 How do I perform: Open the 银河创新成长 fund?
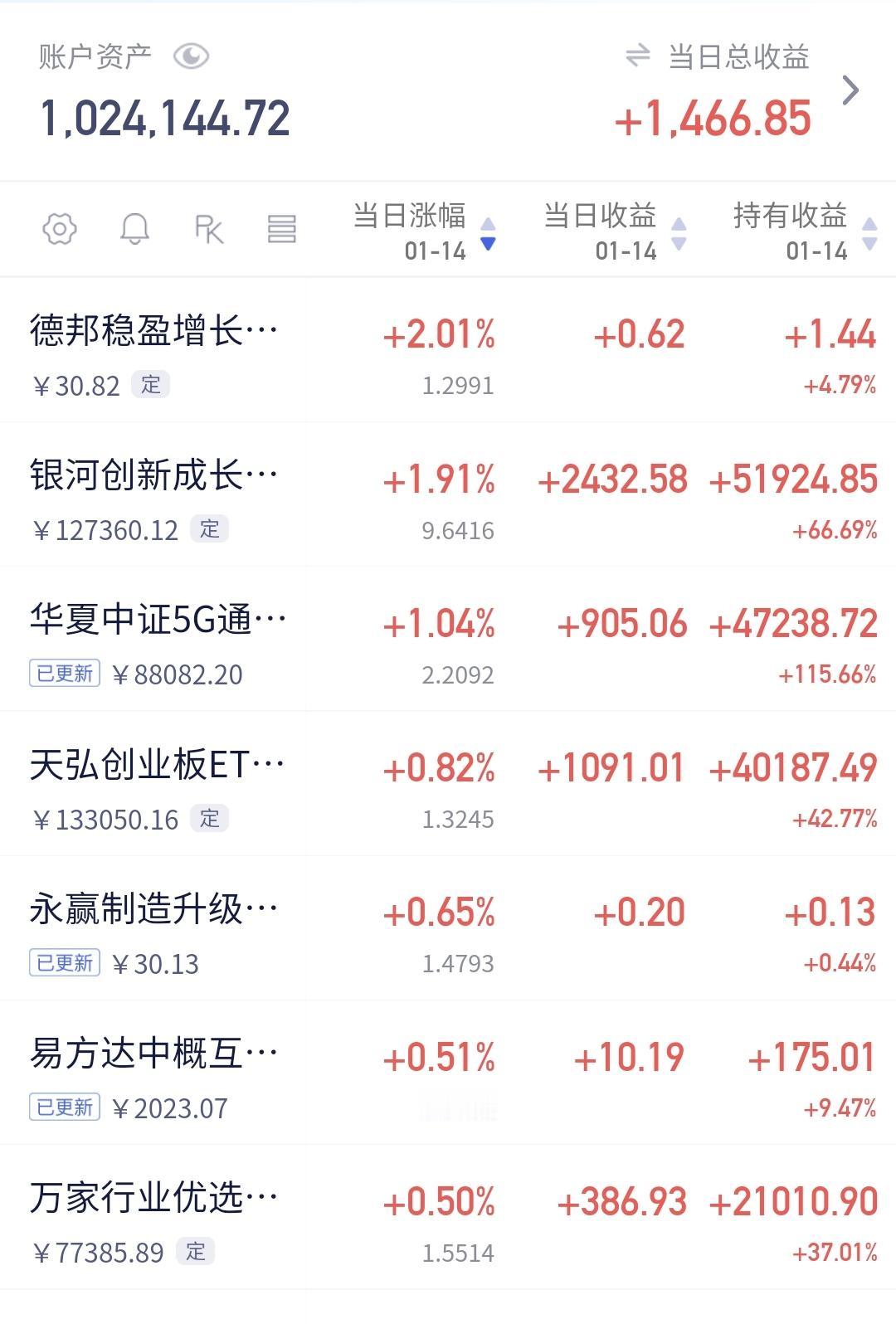(x=154, y=476)
